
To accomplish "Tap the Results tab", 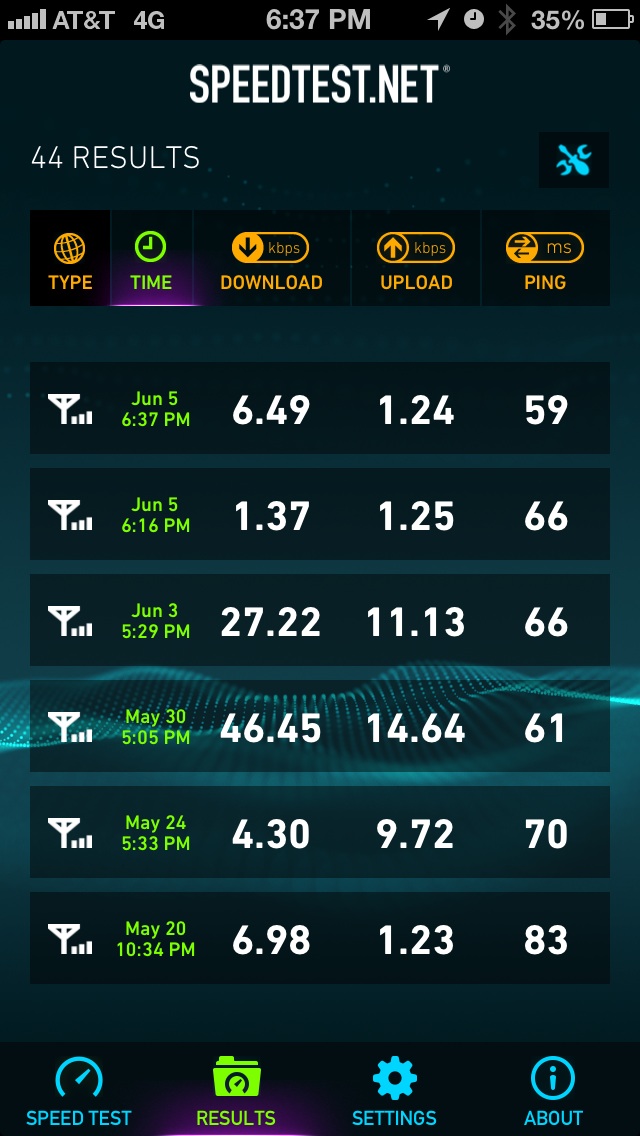I will [x=236, y=1091].
